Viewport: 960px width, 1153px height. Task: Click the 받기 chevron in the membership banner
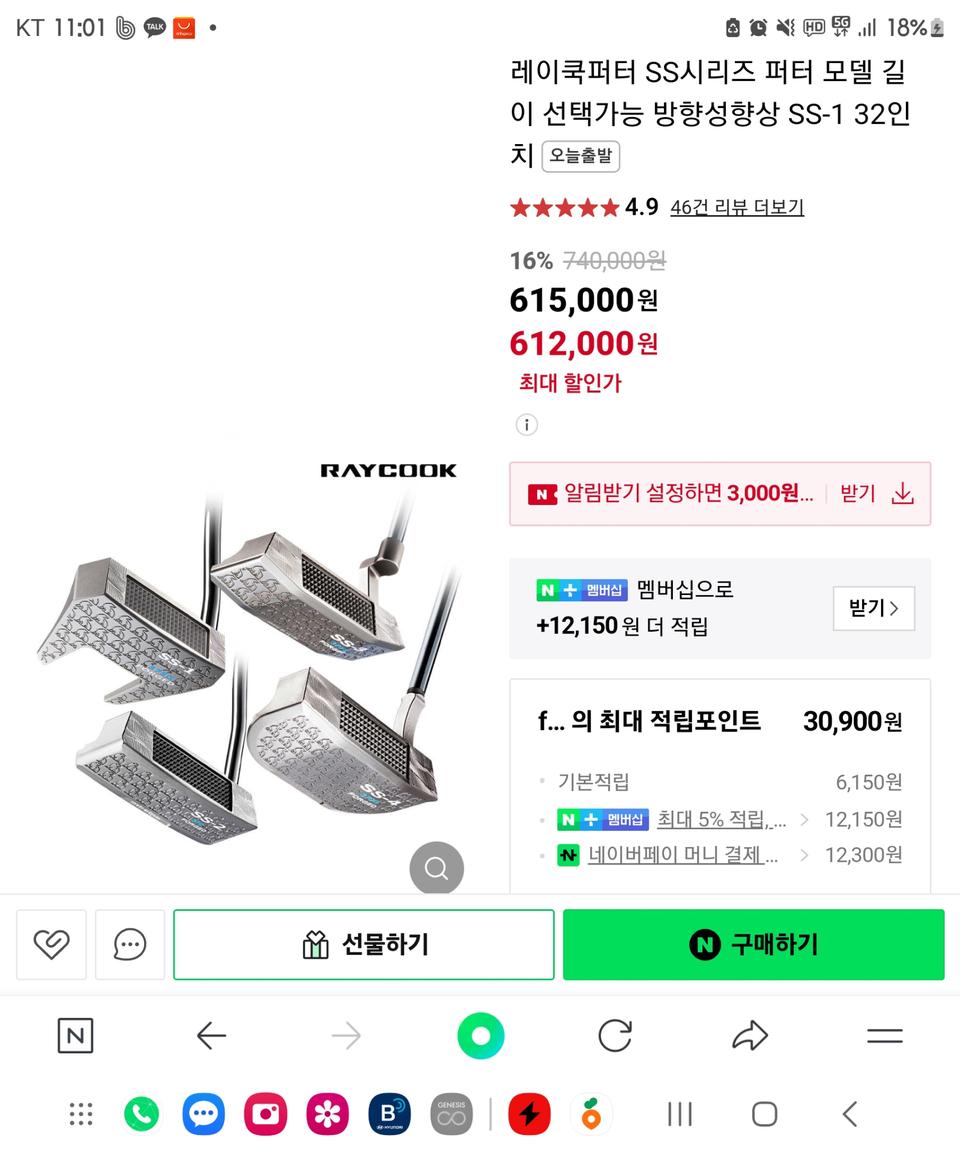(x=873, y=608)
